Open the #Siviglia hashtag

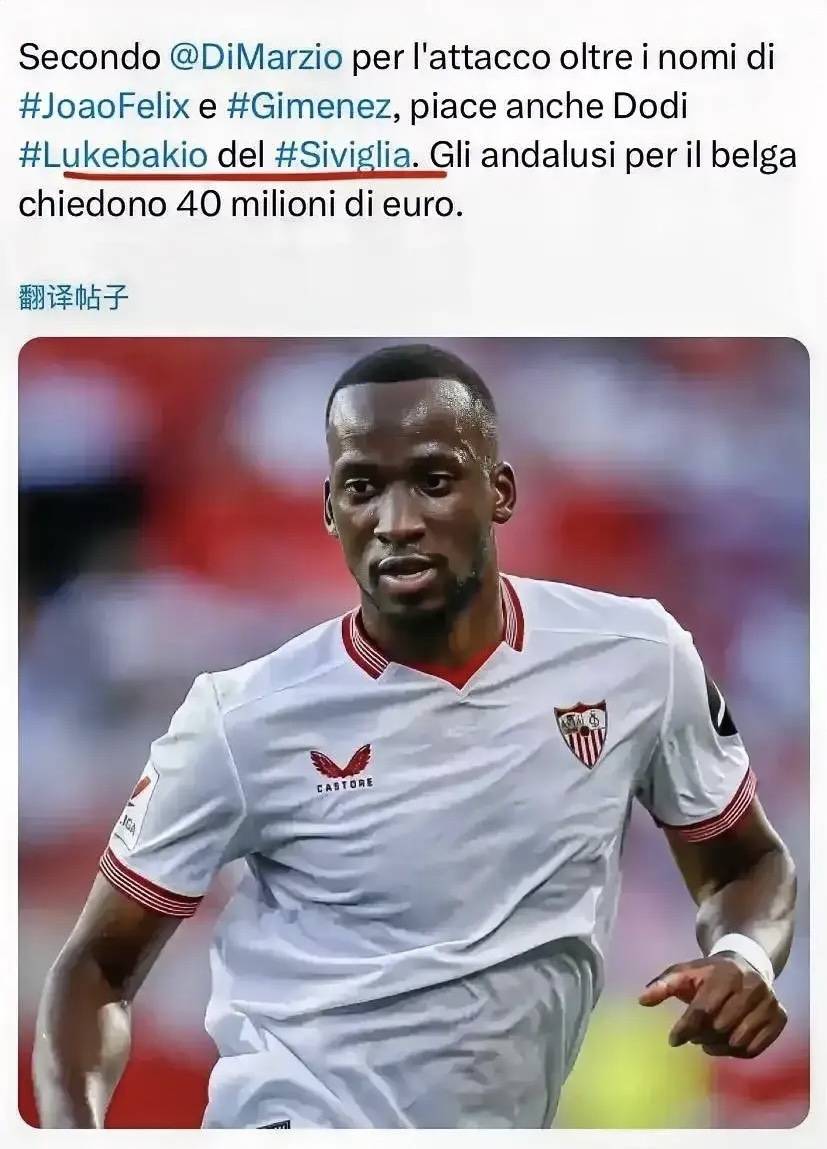(x=342, y=155)
